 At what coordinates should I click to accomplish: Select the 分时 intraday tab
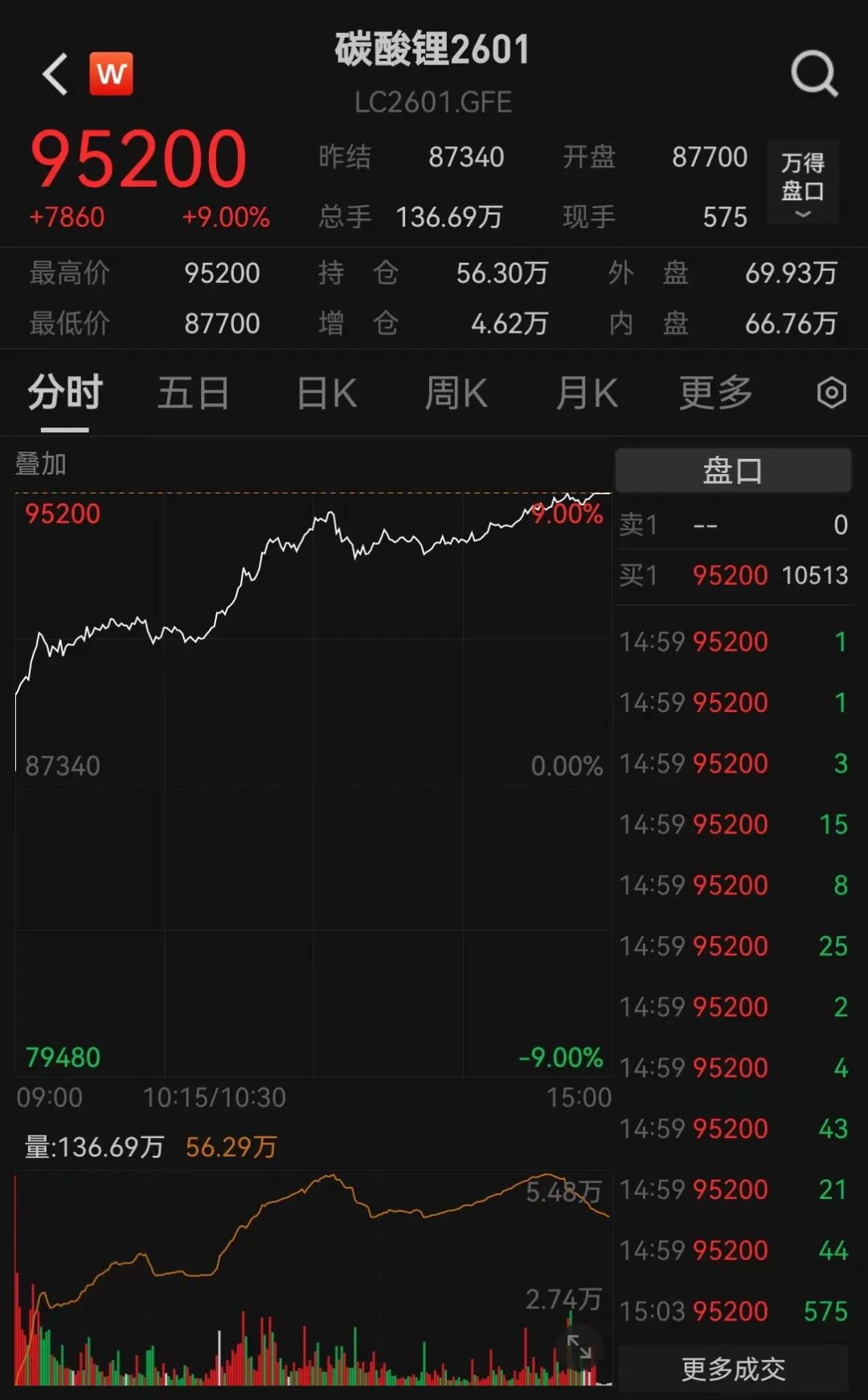point(65,394)
